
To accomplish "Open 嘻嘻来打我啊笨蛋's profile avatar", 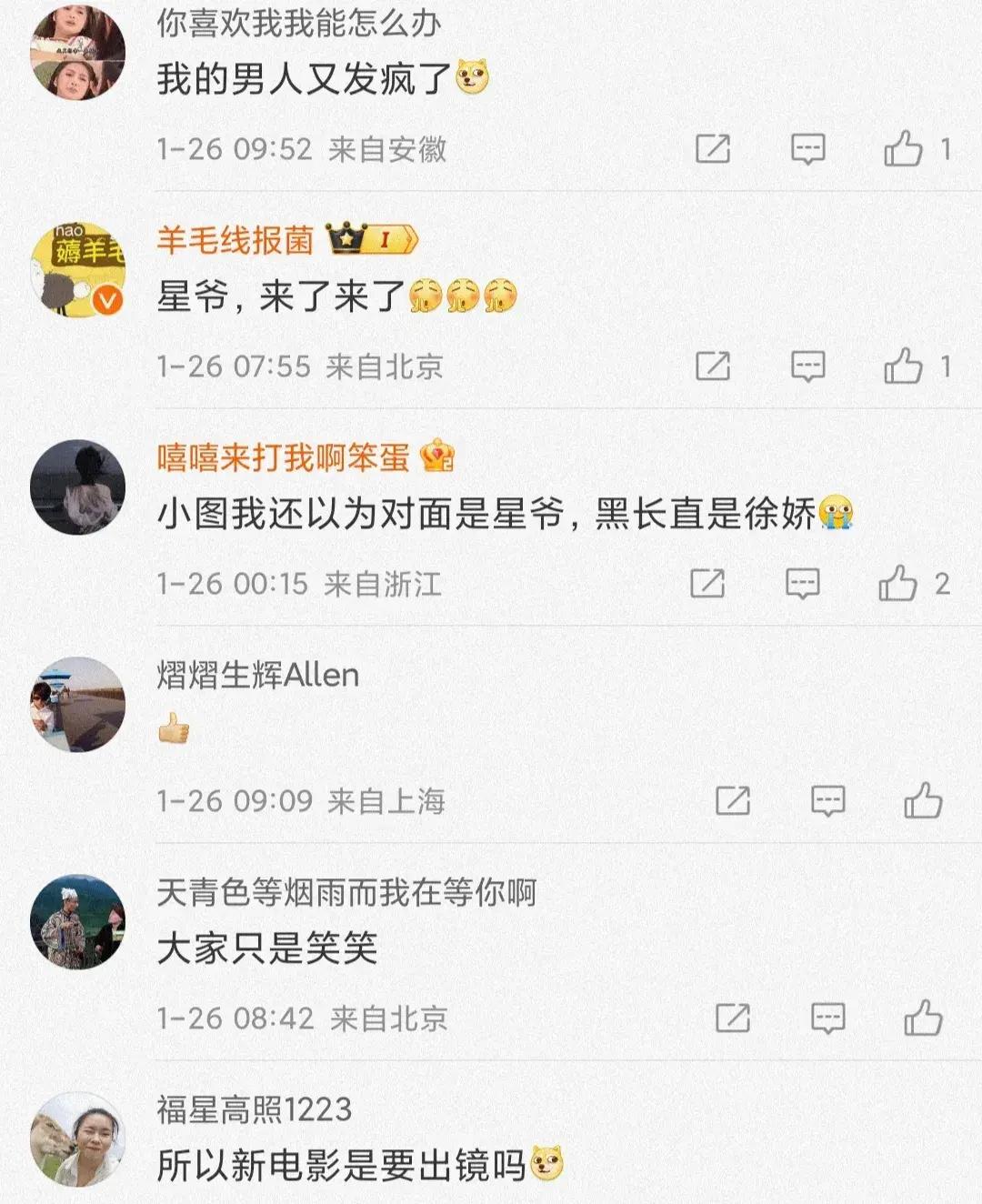I will click(77, 487).
